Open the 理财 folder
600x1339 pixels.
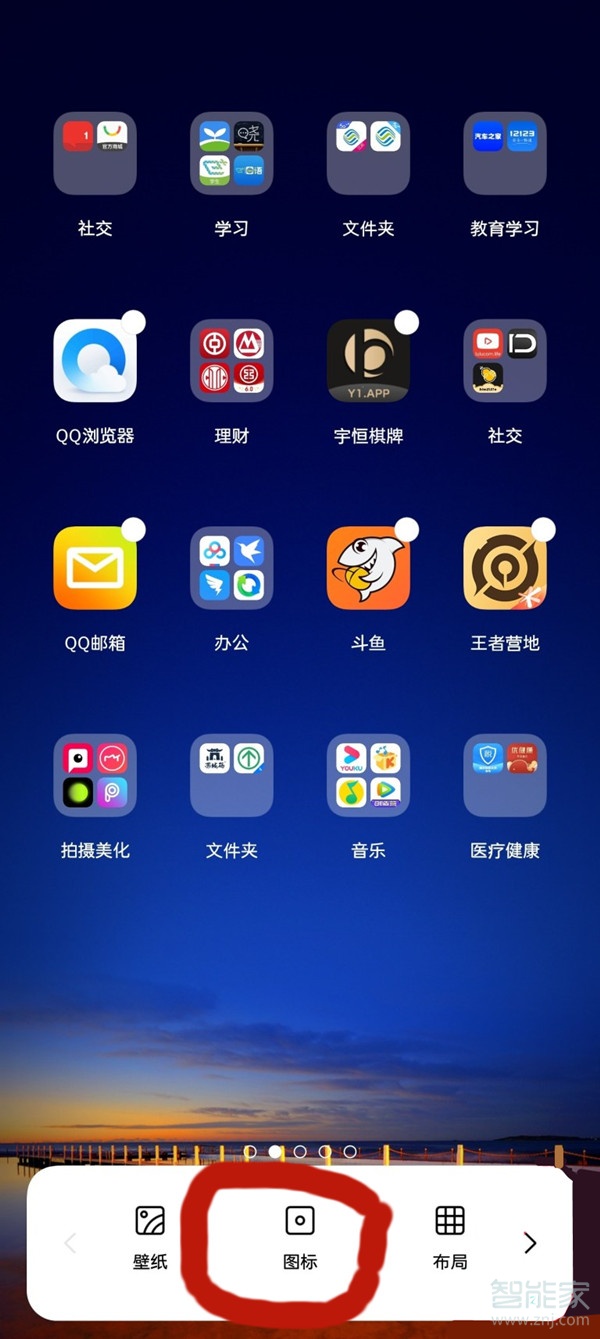(232, 361)
